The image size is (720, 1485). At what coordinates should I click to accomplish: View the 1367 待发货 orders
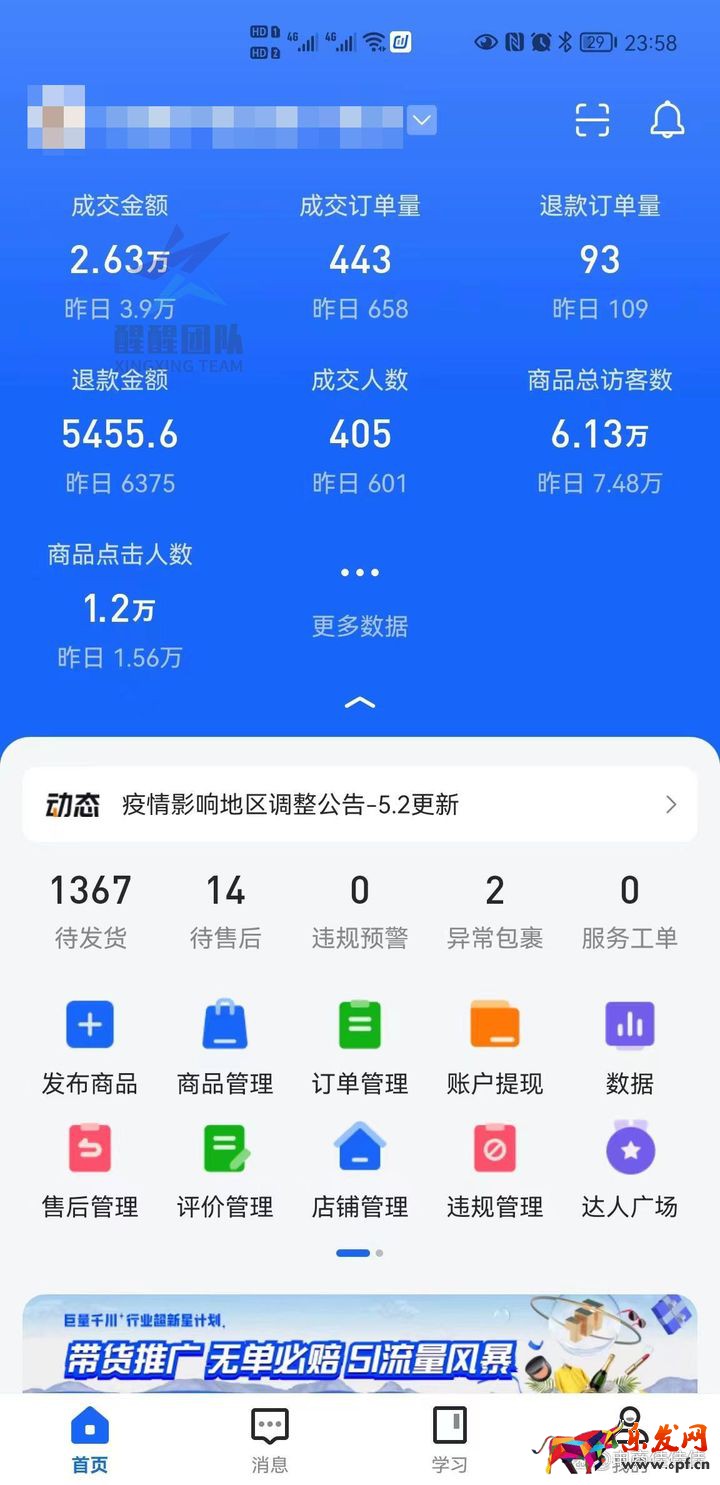click(90, 909)
